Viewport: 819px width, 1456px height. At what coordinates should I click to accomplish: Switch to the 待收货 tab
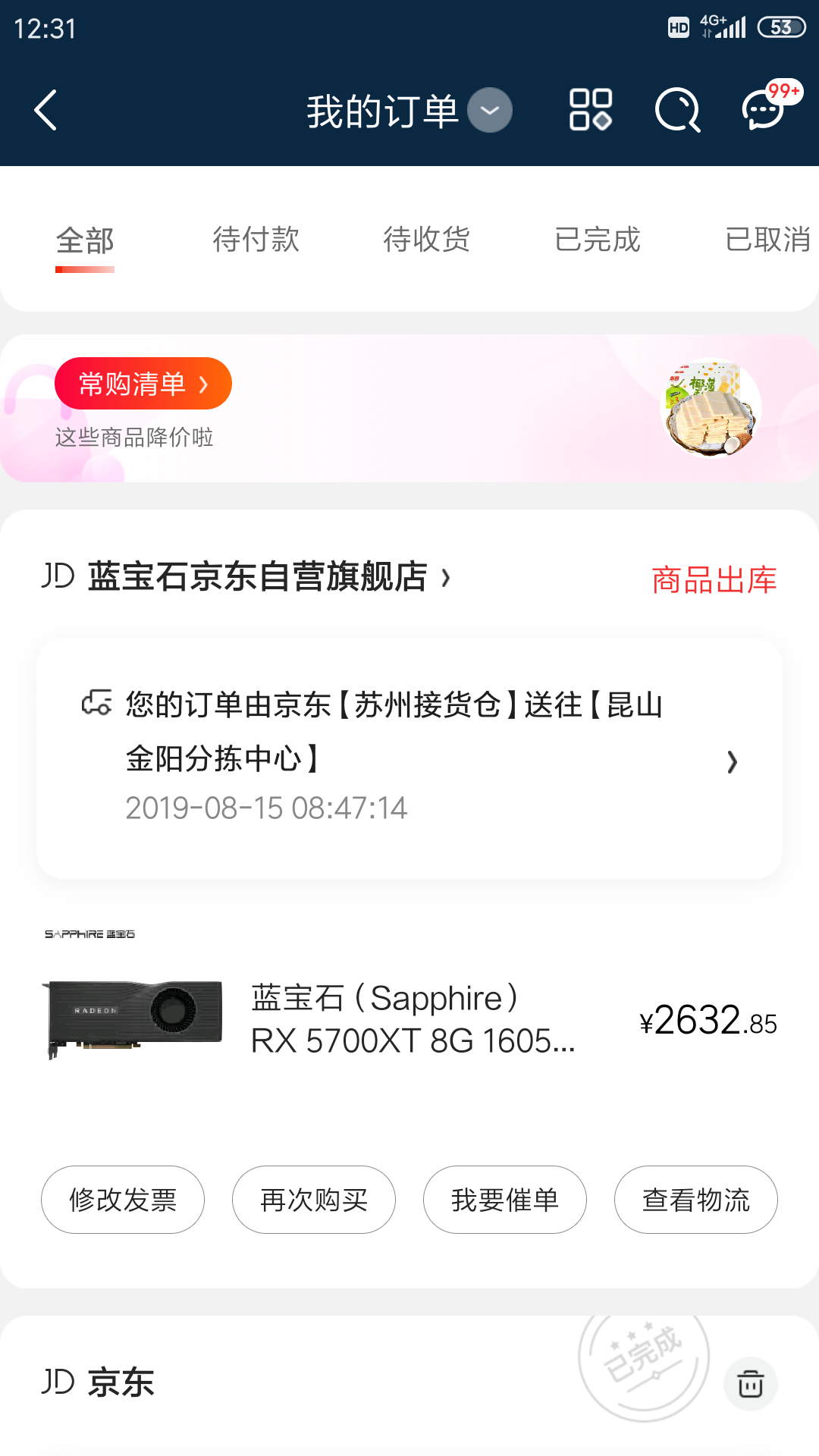(x=426, y=240)
